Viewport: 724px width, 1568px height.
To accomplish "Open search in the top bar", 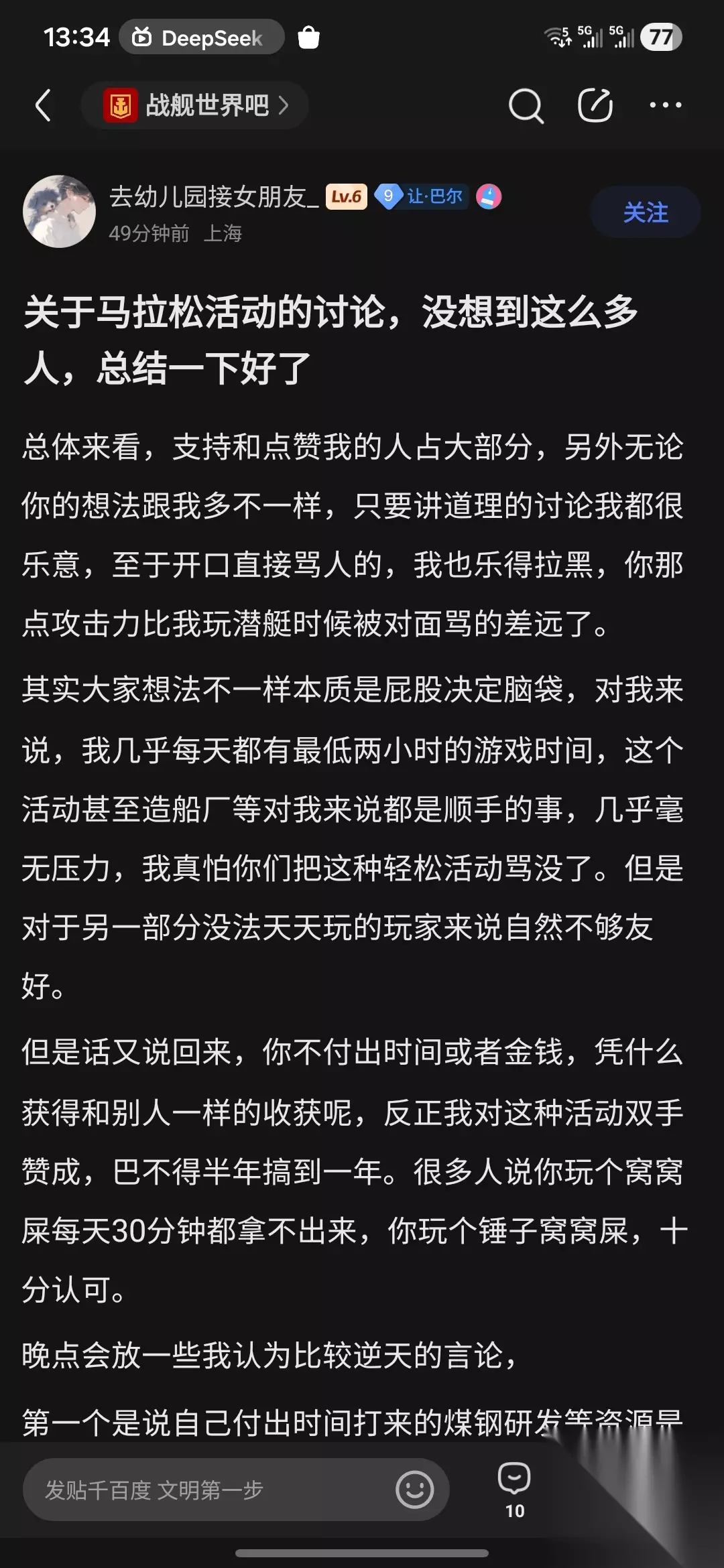I will [x=526, y=105].
